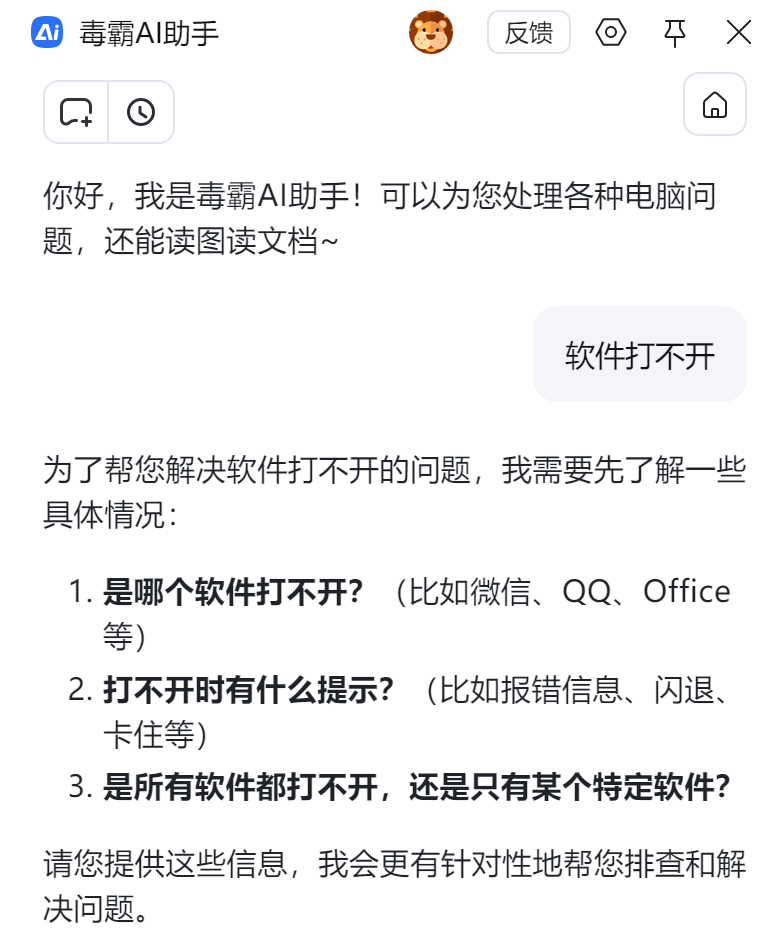Close the 毒霸AI助手 panel

click(738, 33)
